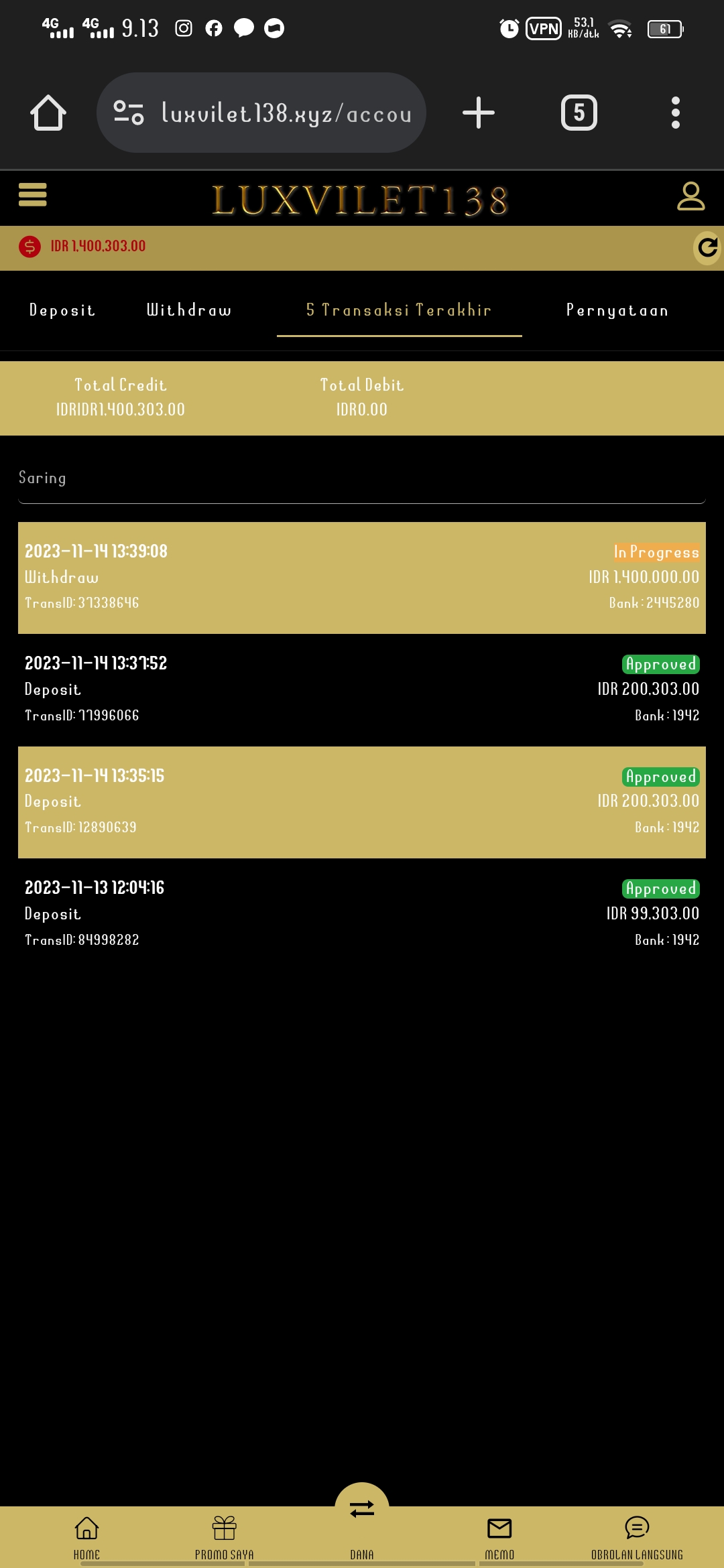Tap the Saring filter field
The width and height of the screenshot is (724, 1568).
click(362, 480)
